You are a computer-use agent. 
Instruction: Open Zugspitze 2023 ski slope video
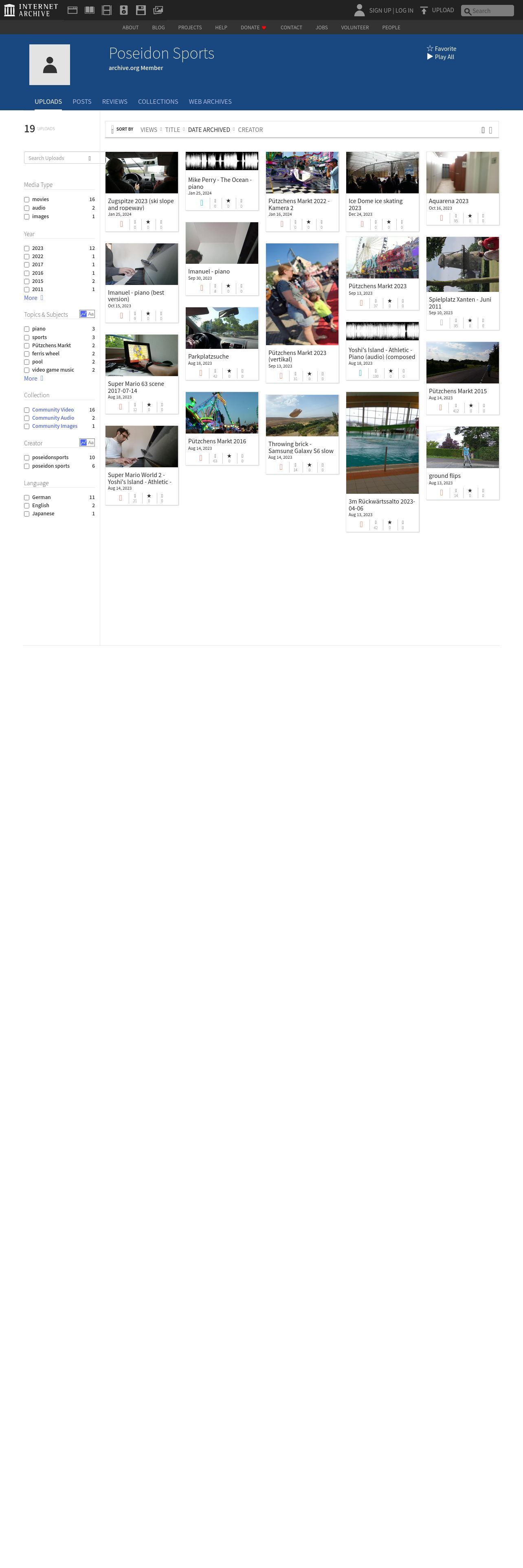point(141,173)
